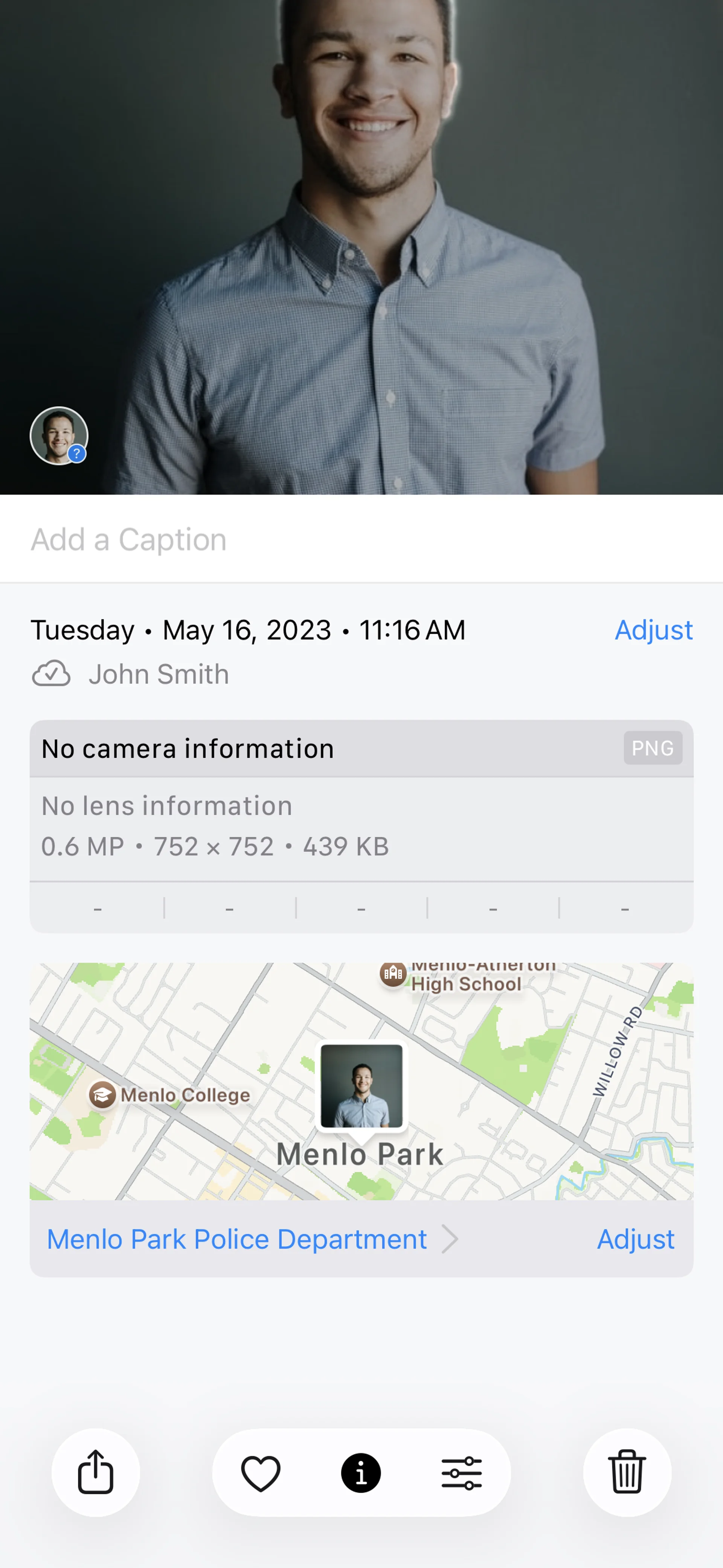Open the edit adjustments sliders

click(x=461, y=1473)
